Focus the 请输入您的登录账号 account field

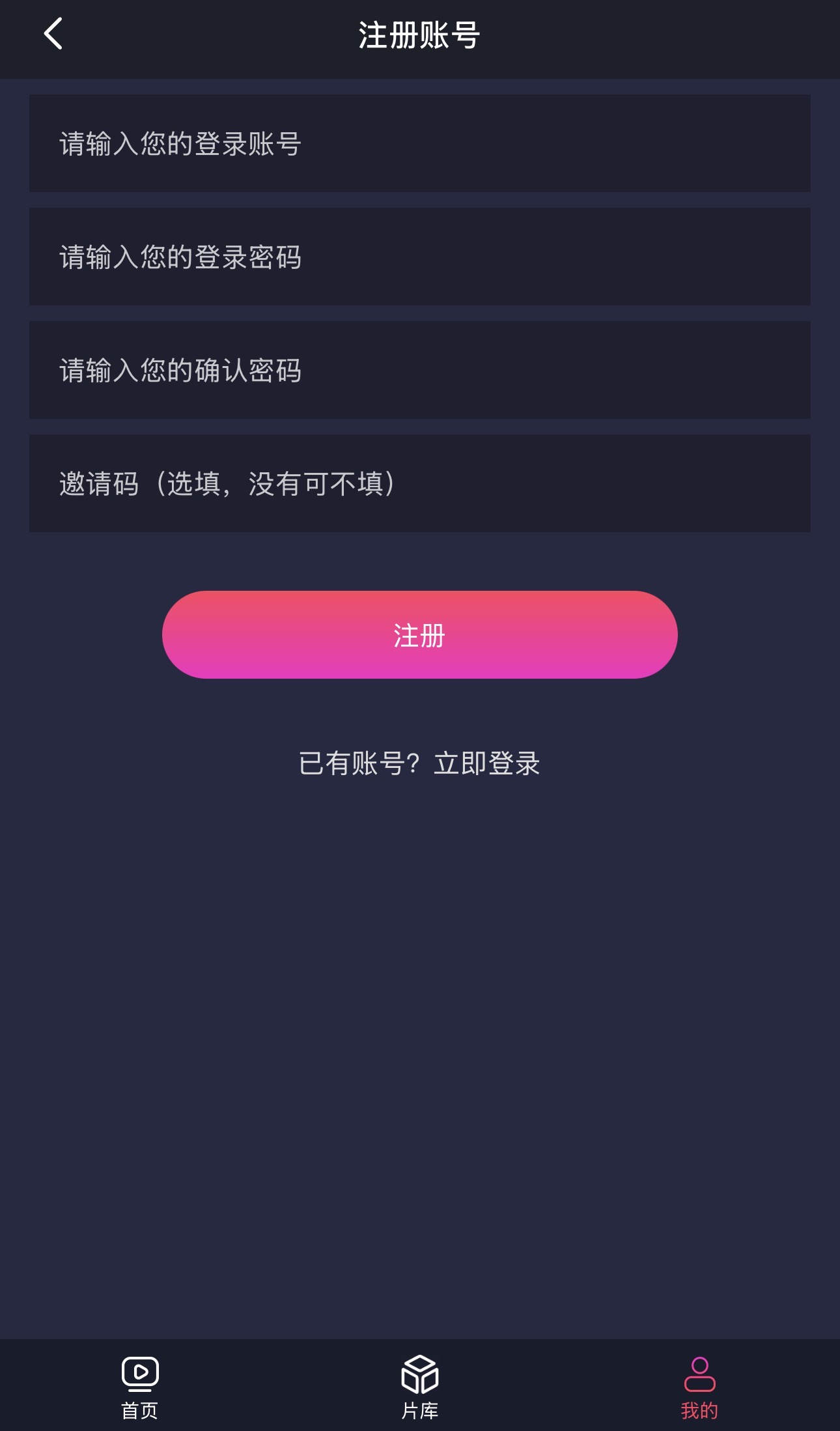tap(419, 144)
